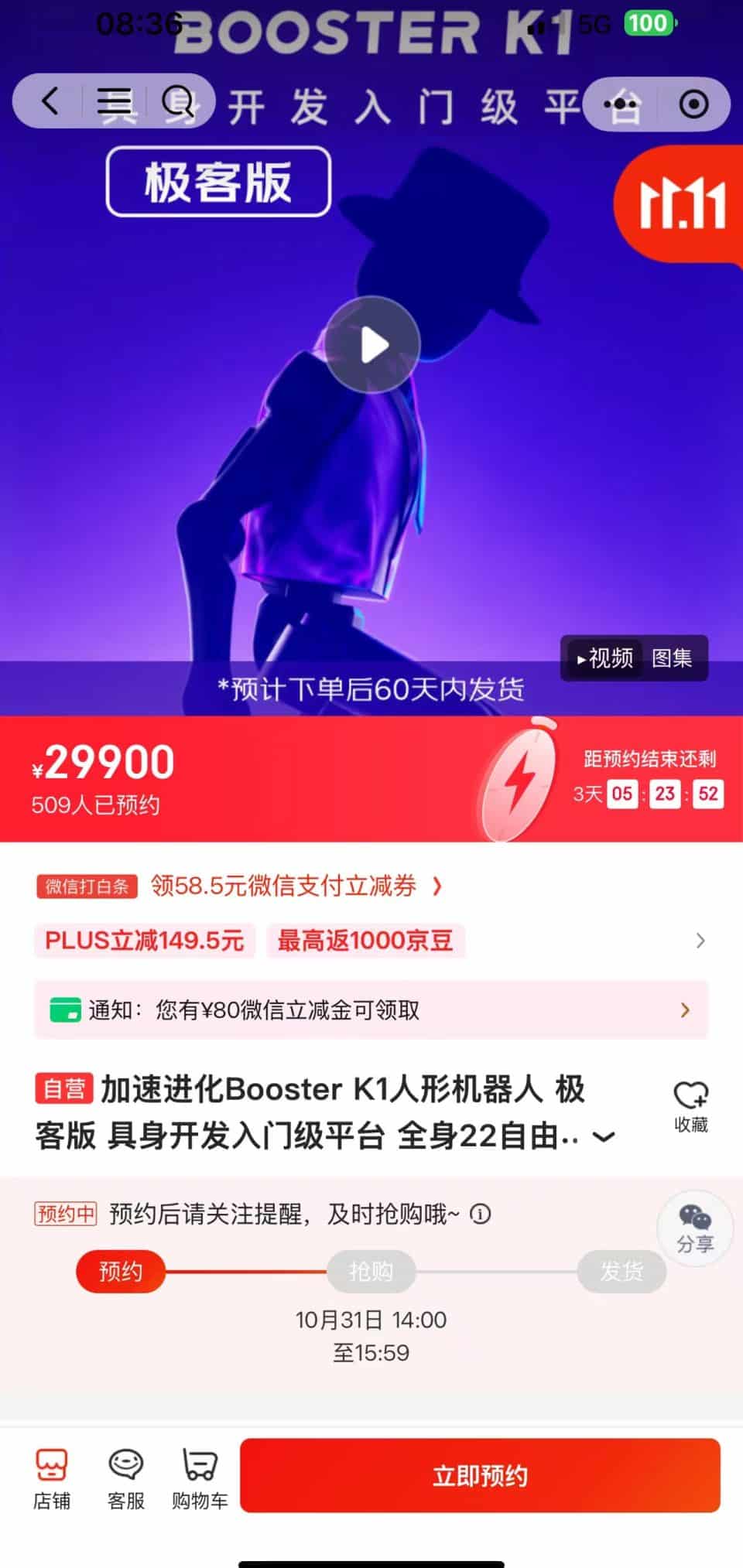Viewport: 743px width, 1568px height.
Task: Open the 购物车 shopping cart
Action: tap(200, 1479)
